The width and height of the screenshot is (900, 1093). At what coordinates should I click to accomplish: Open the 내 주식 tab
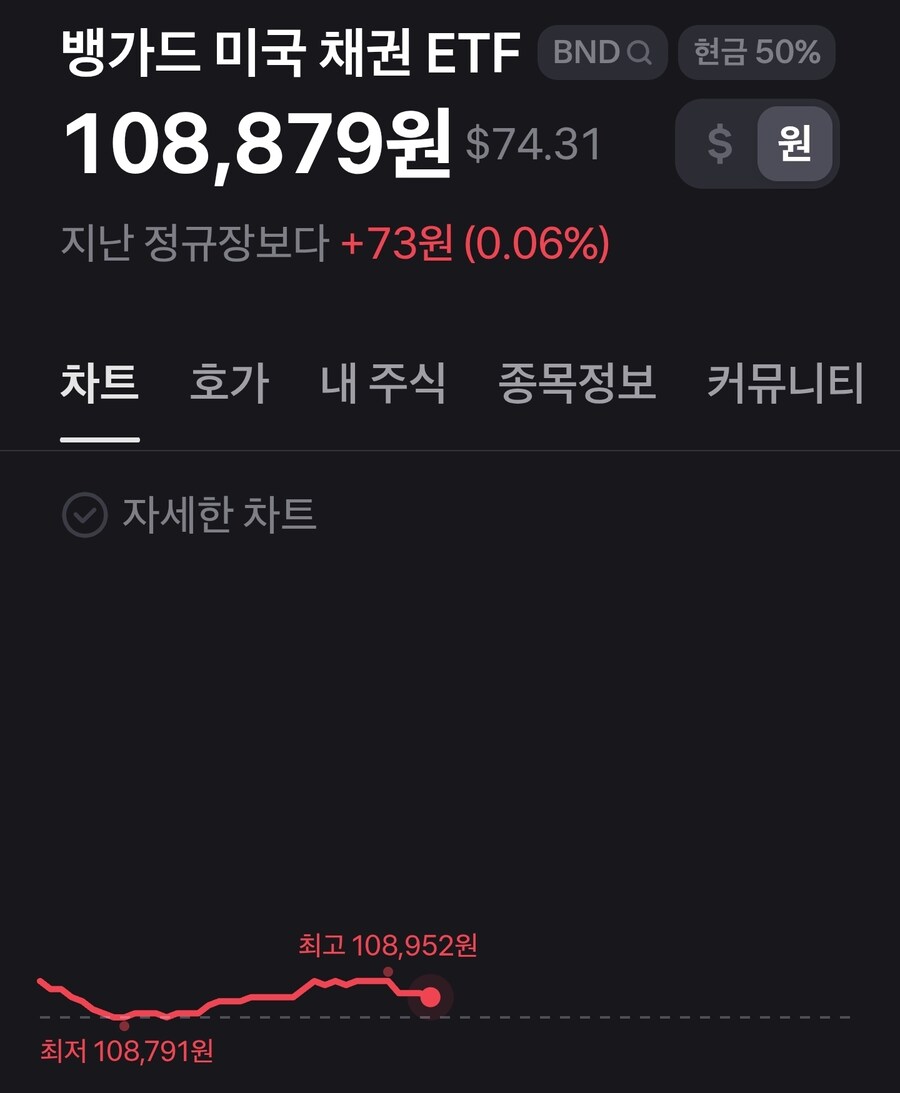pyautogui.click(x=386, y=384)
